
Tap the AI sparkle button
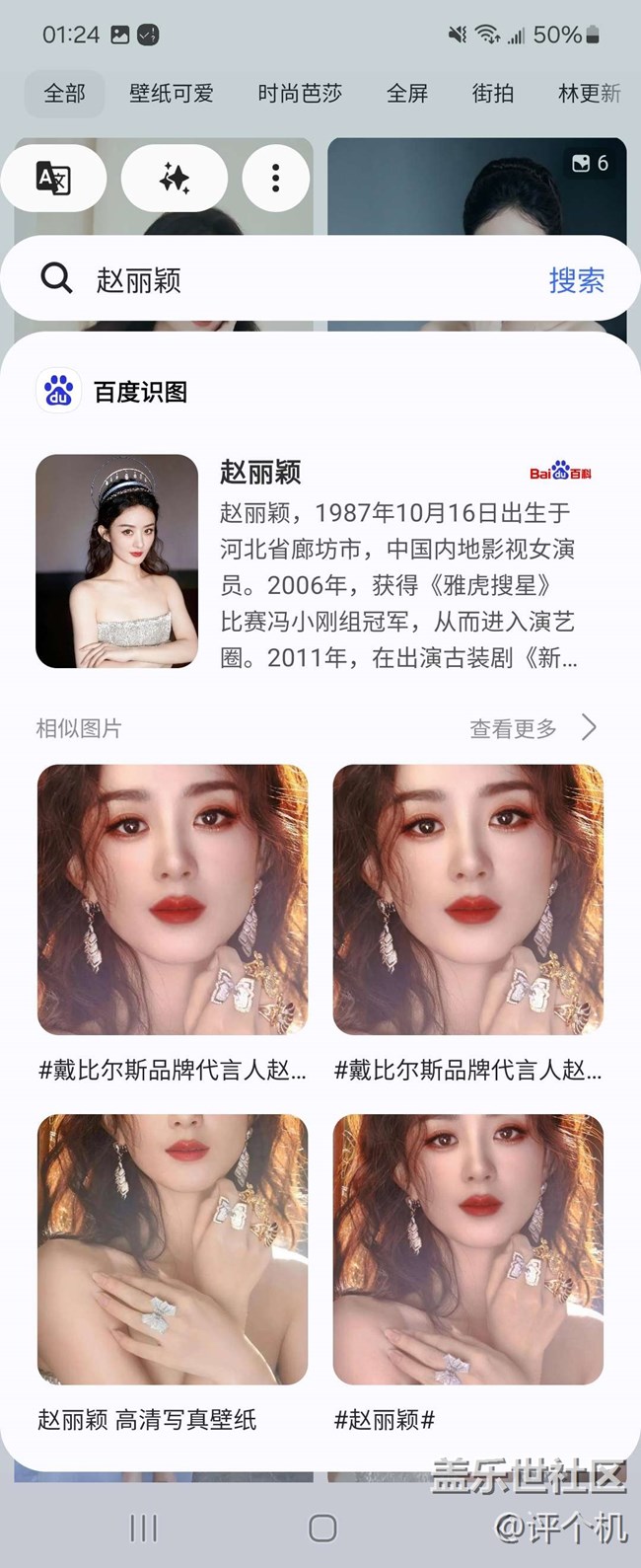click(175, 179)
